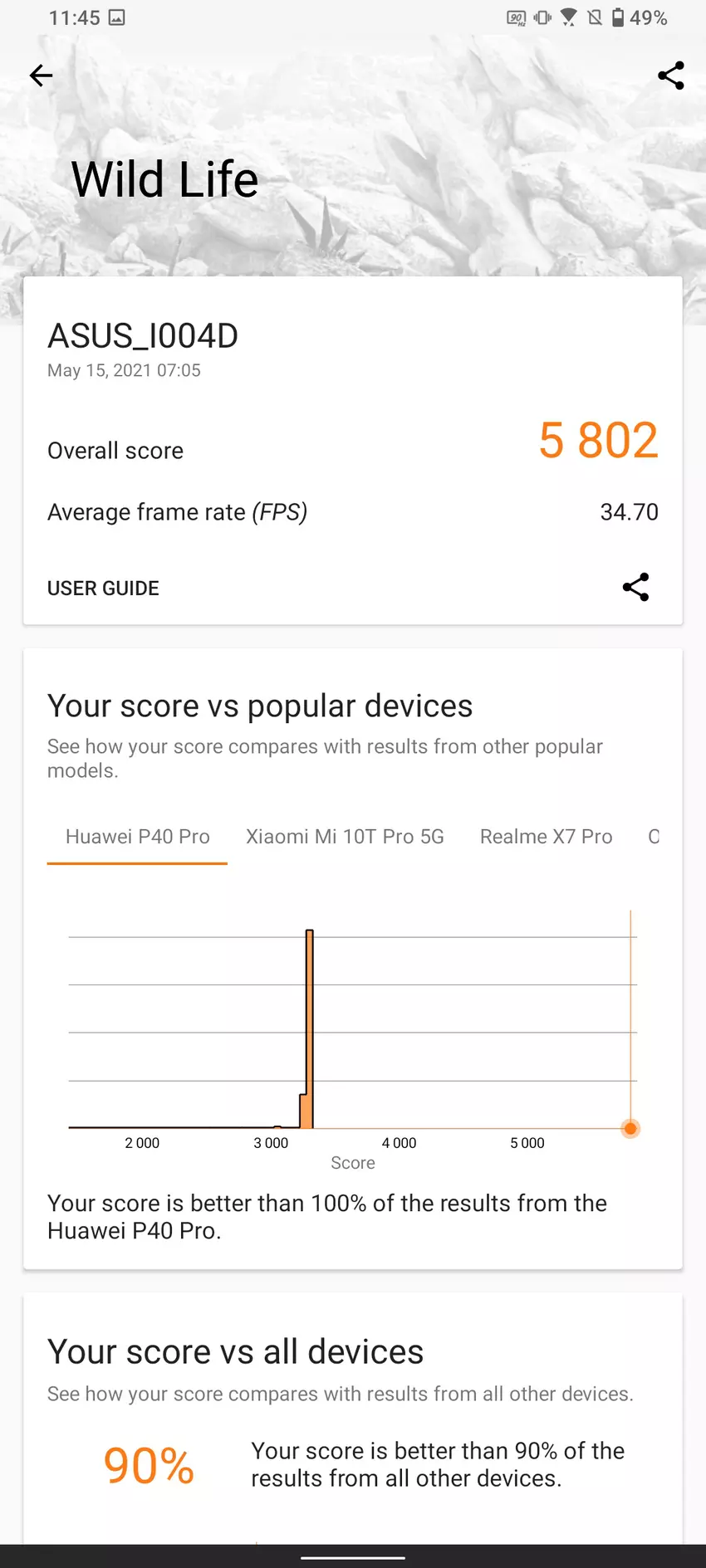Switch to the Xiaomi Mi 10T Pro 5G tab

tap(345, 837)
